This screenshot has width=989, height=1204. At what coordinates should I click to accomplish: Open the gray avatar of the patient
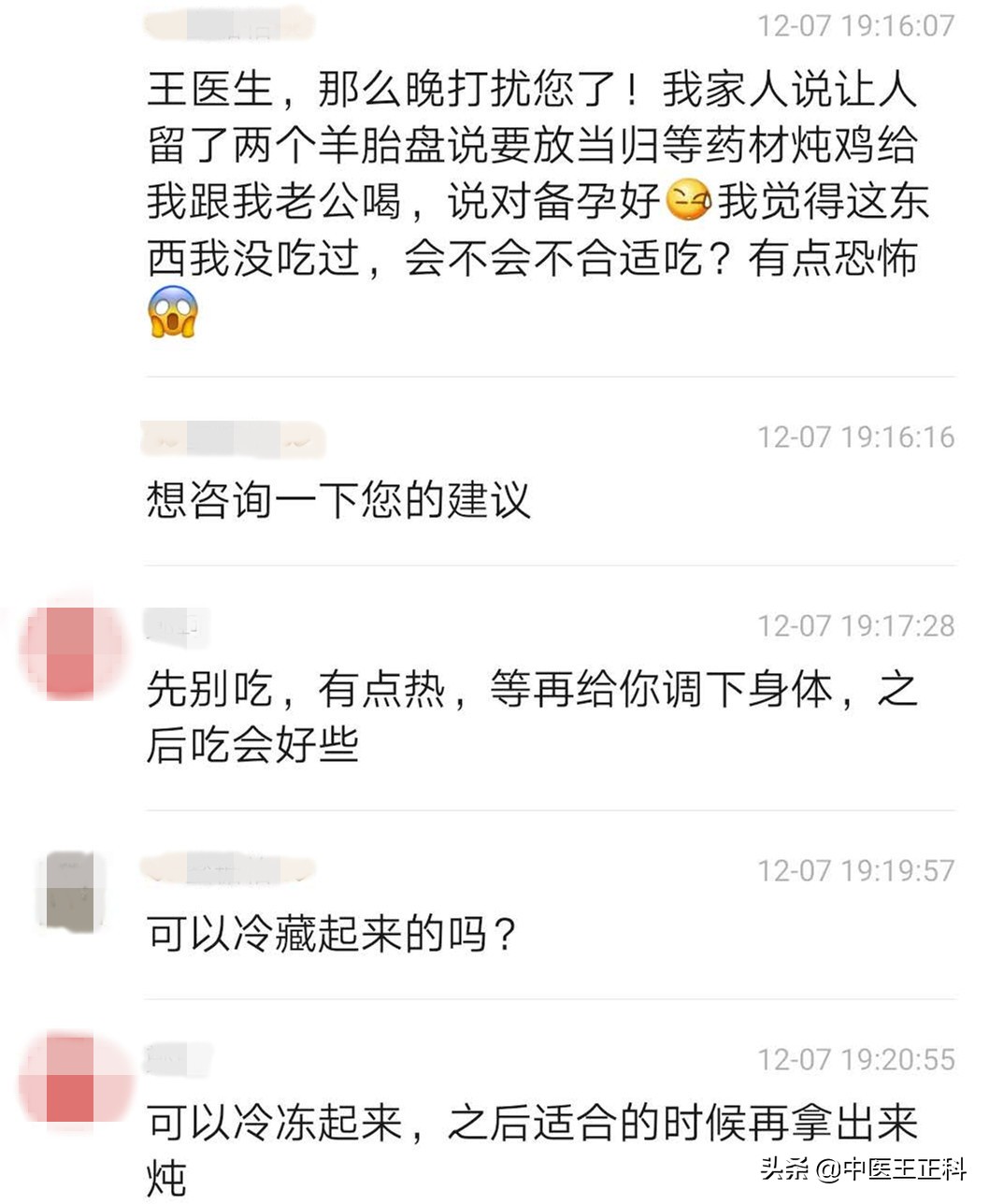pyautogui.click(x=70, y=893)
